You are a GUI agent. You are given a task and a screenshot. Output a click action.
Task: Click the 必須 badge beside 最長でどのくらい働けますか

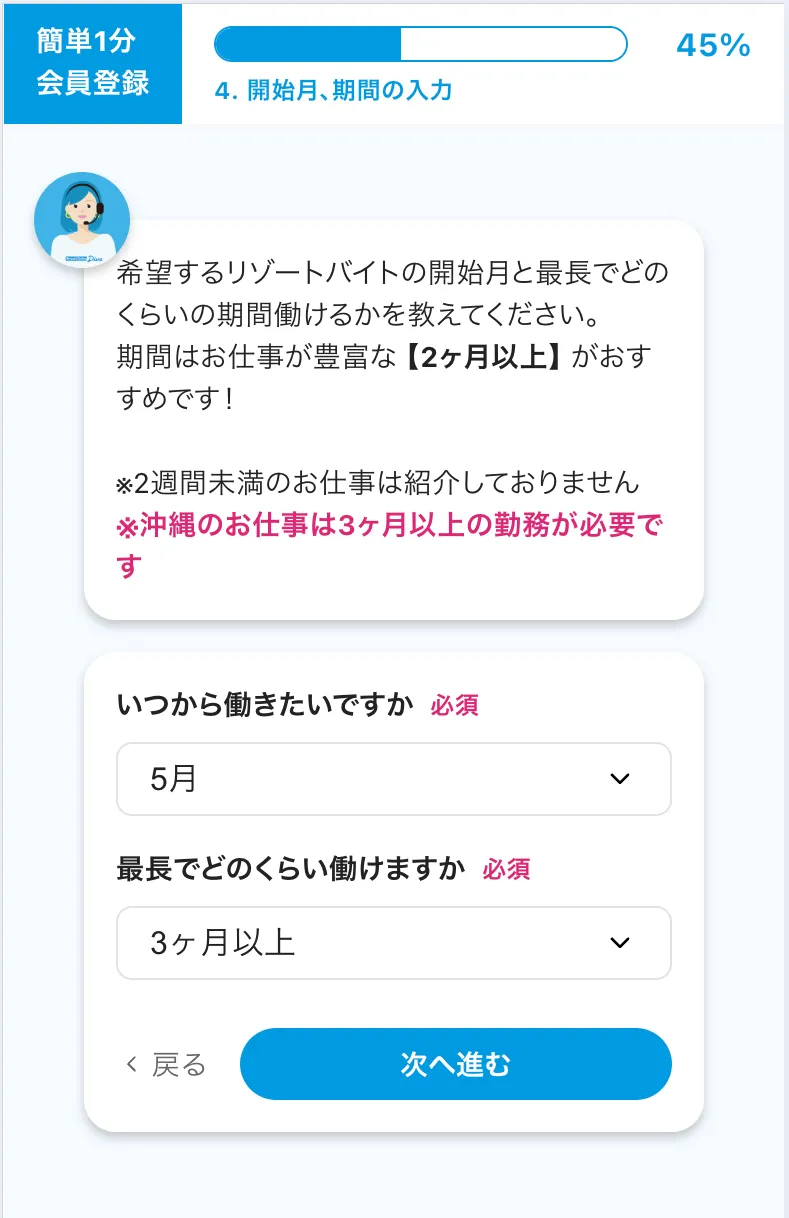[x=510, y=870]
